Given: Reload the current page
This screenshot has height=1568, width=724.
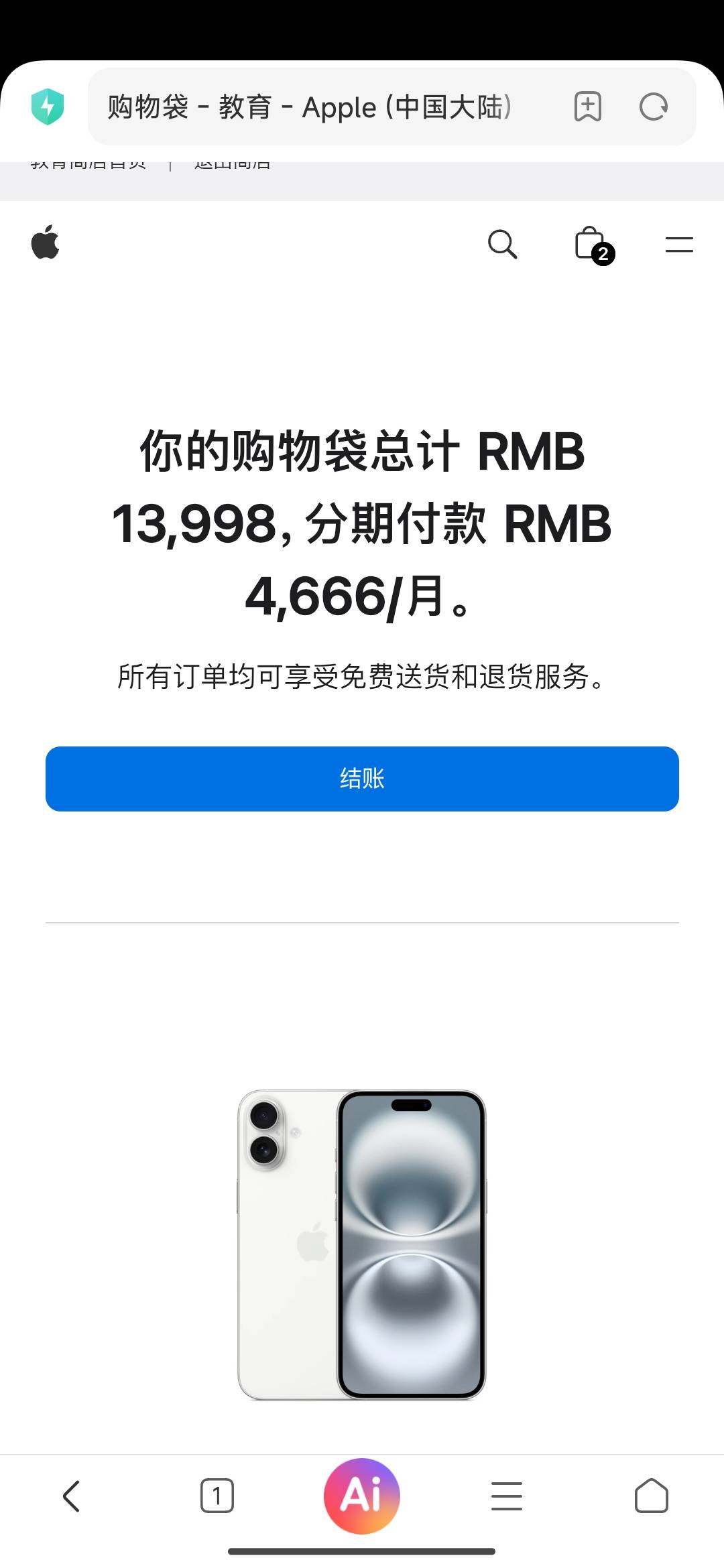Looking at the screenshot, I should 654,107.
